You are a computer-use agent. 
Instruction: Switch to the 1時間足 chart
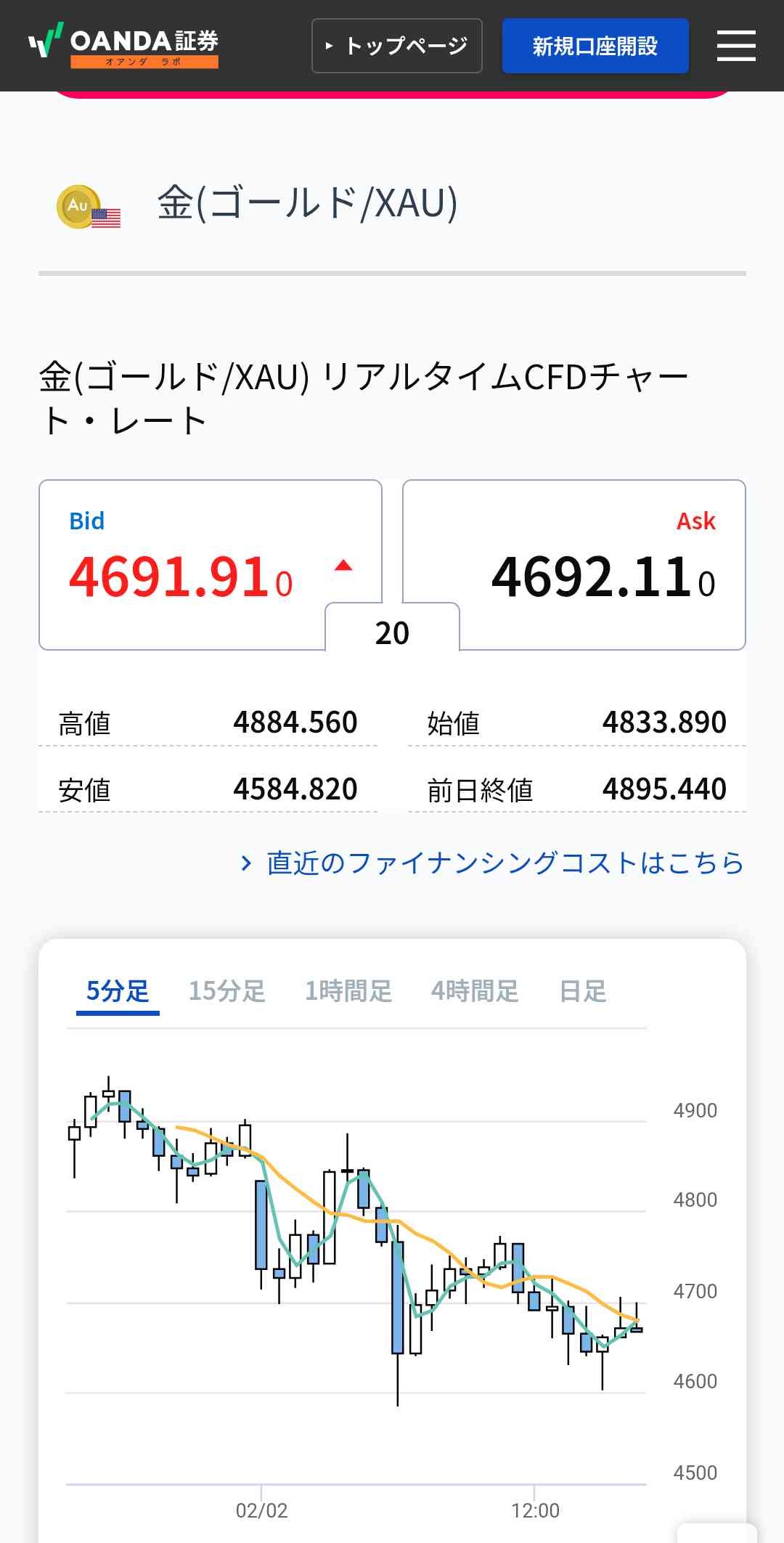(x=348, y=991)
